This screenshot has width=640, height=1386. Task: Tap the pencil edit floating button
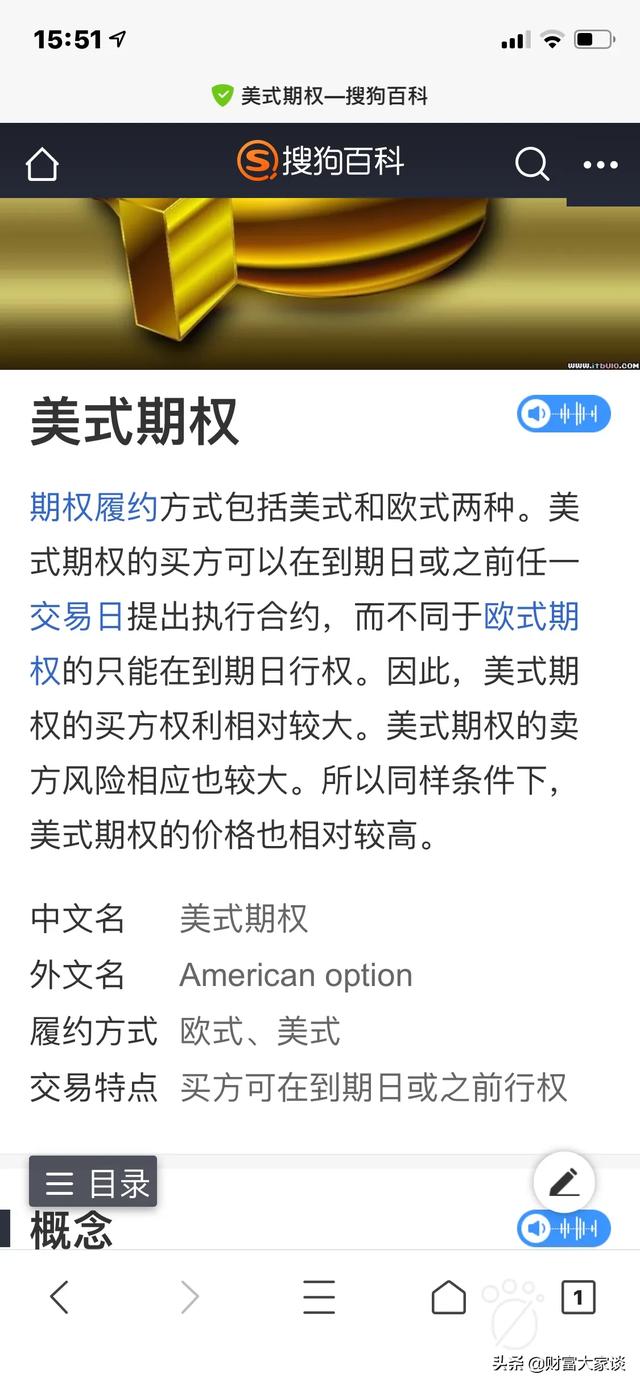(564, 1183)
